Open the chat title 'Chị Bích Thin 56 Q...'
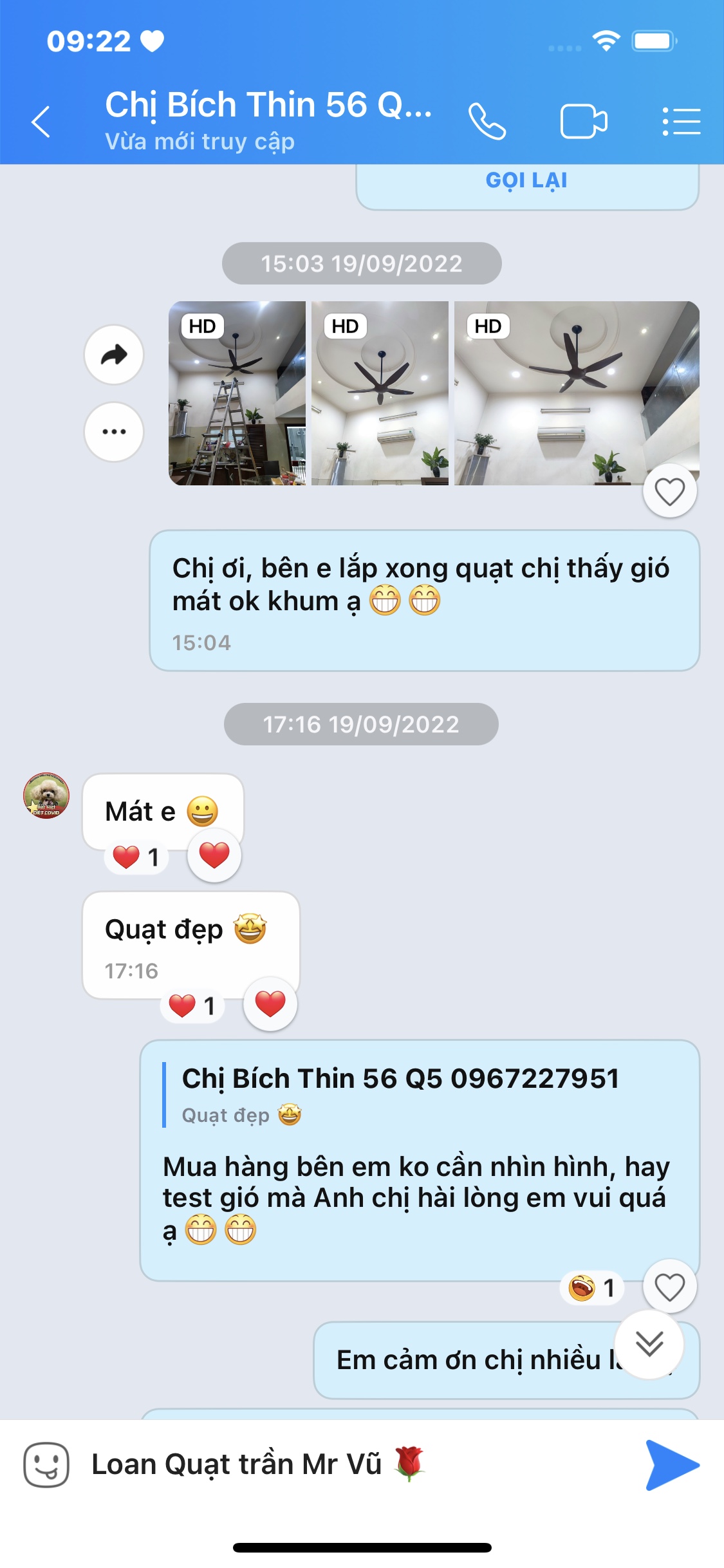724x1568 pixels. (268, 105)
